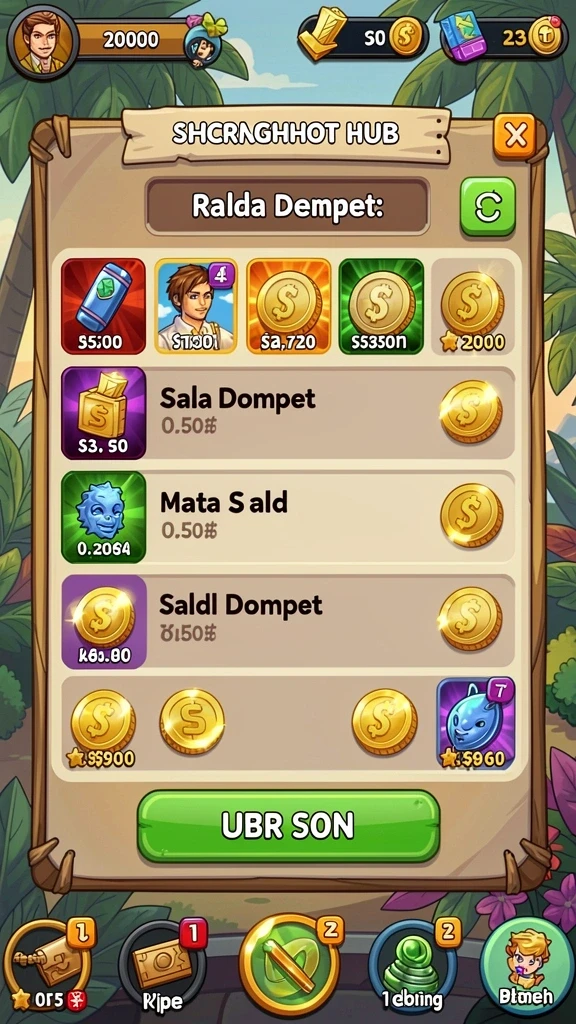Tap the green UBR SON button
576x1024 pixels.
pos(288,826)
